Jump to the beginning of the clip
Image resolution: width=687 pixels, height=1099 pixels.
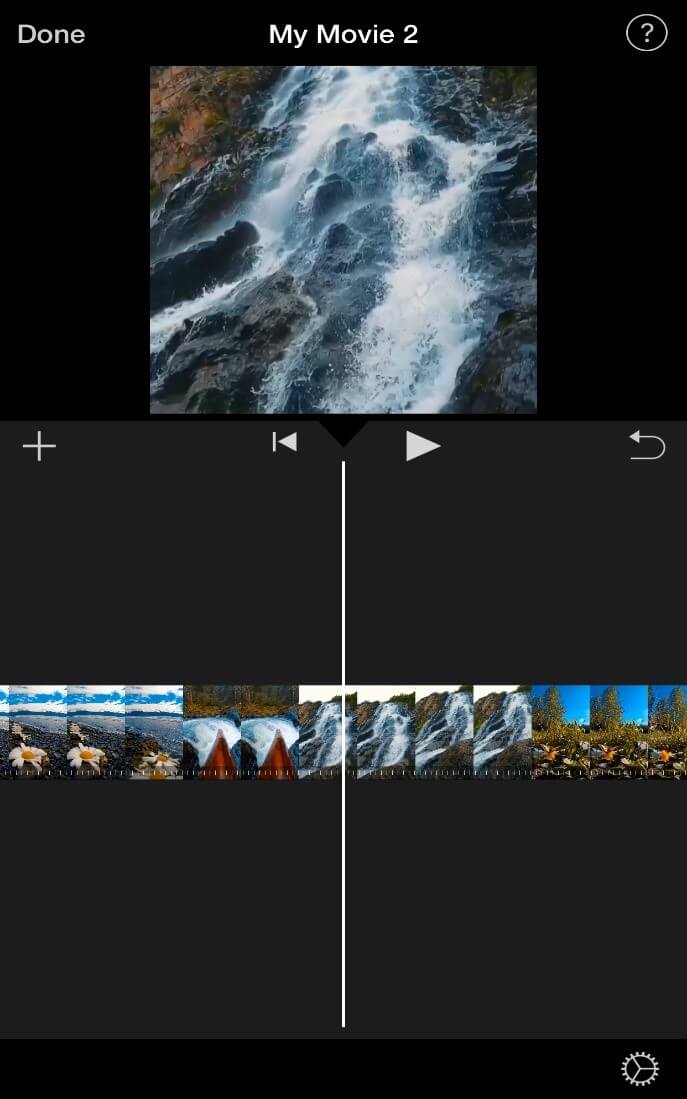(x=285, y=442)
